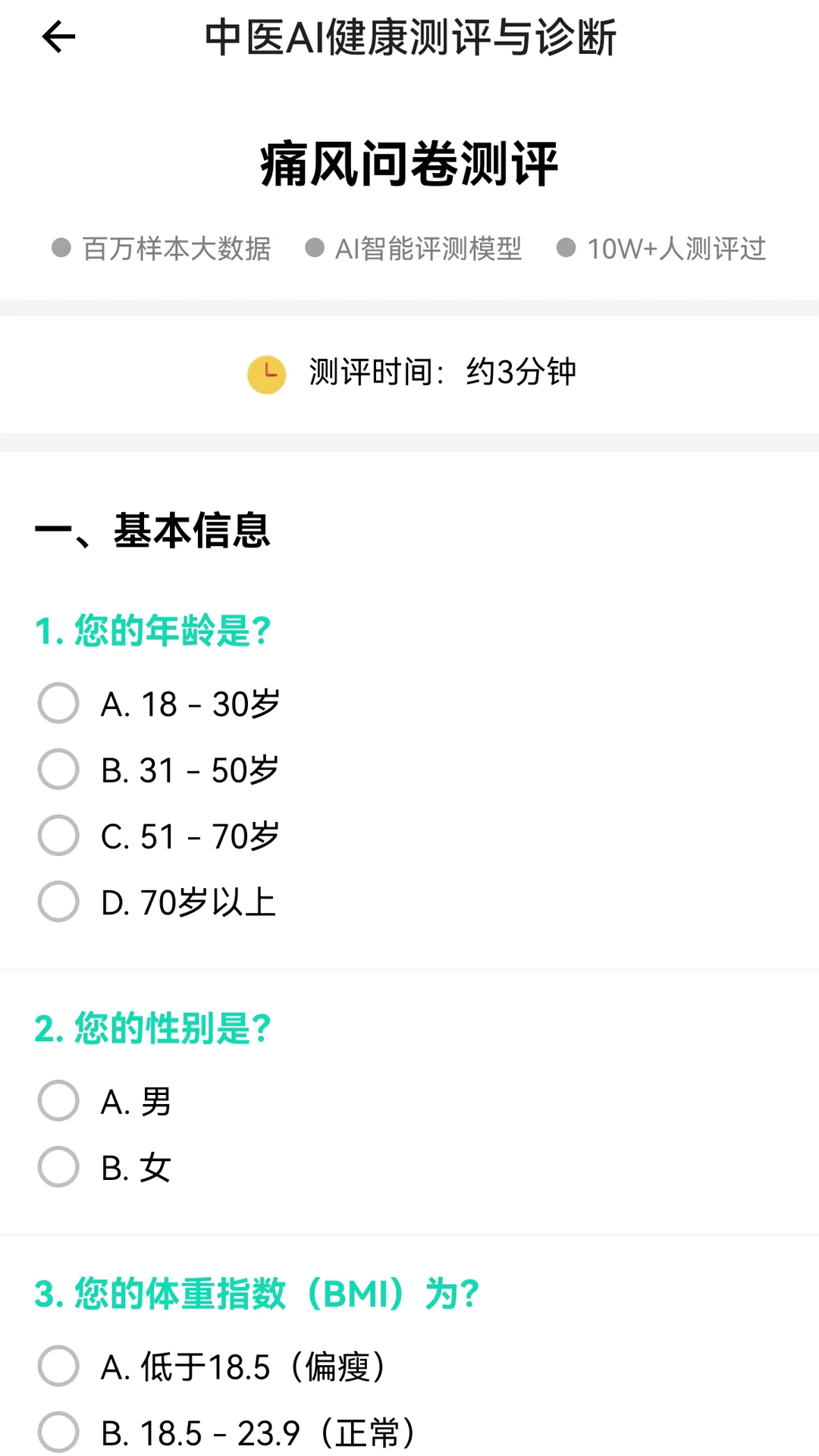The height and width of the screenshot is (1456, 819).
Task: Select age option B. 31–50岁
Action: [58, 769]
